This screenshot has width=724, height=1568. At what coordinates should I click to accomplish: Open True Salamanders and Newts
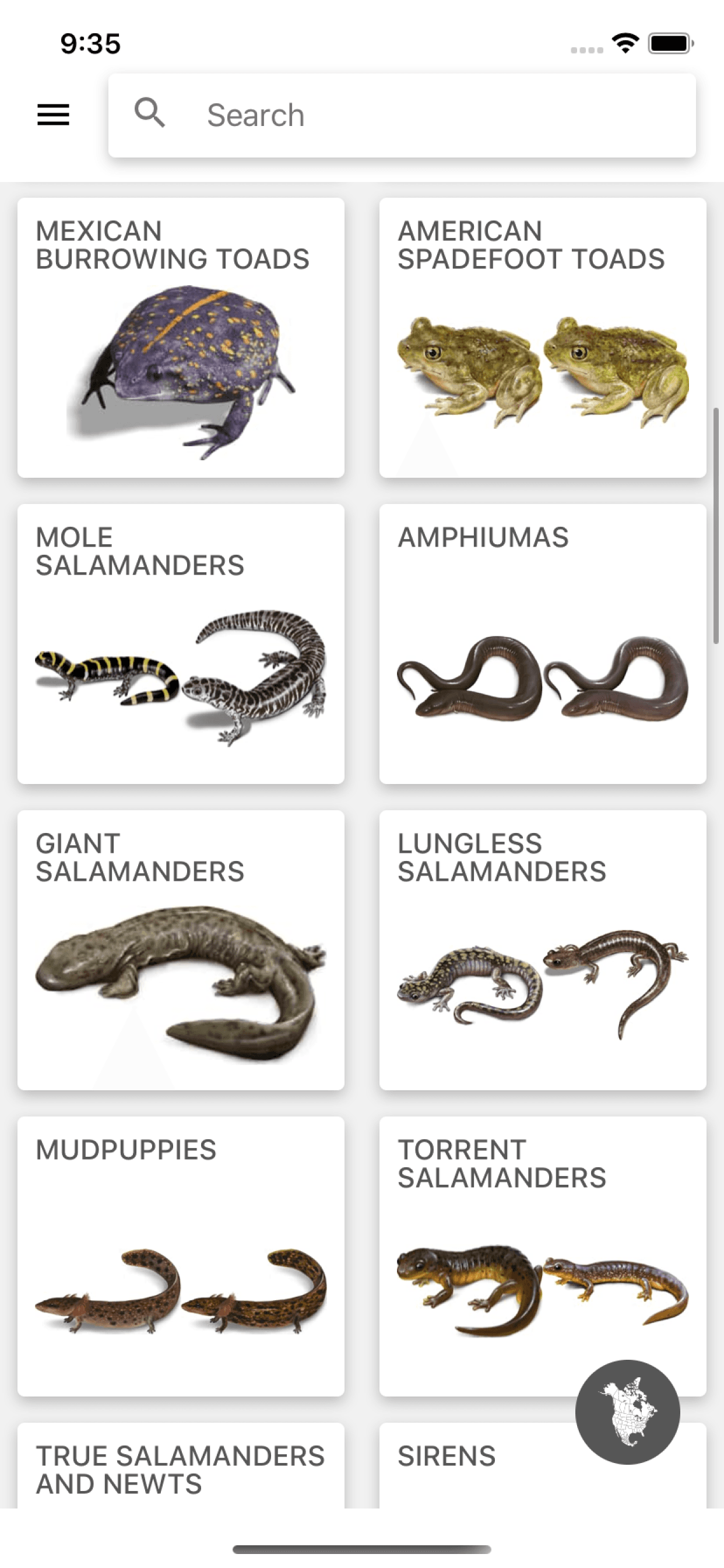181,1467
